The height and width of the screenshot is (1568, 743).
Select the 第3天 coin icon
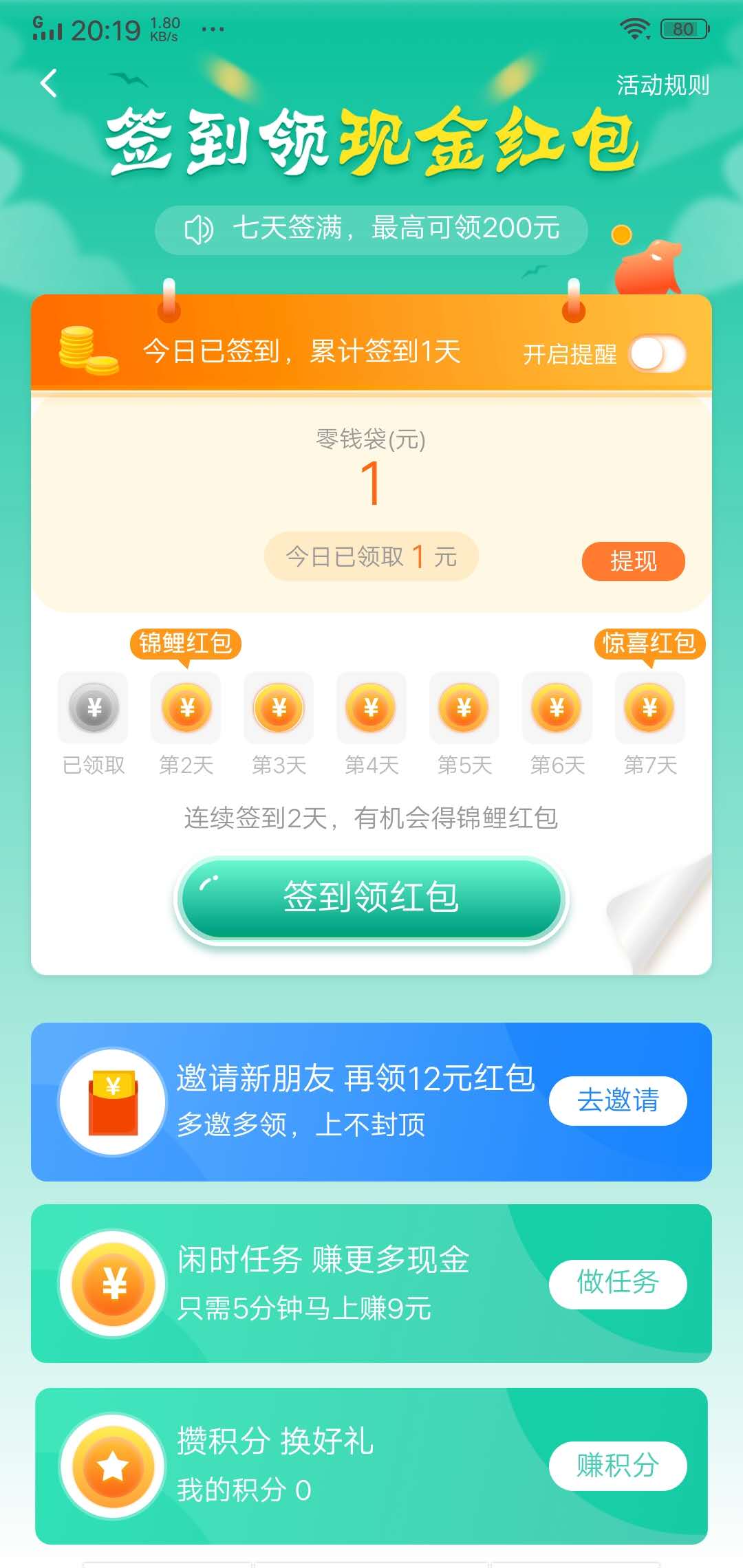[279, 708]
